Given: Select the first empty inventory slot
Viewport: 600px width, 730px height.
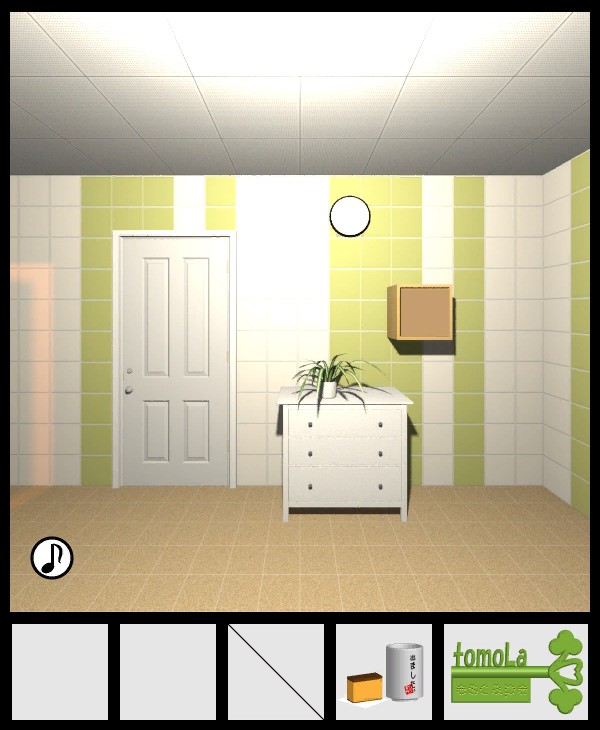Looking at the screenshot, I should click(60, 672).
